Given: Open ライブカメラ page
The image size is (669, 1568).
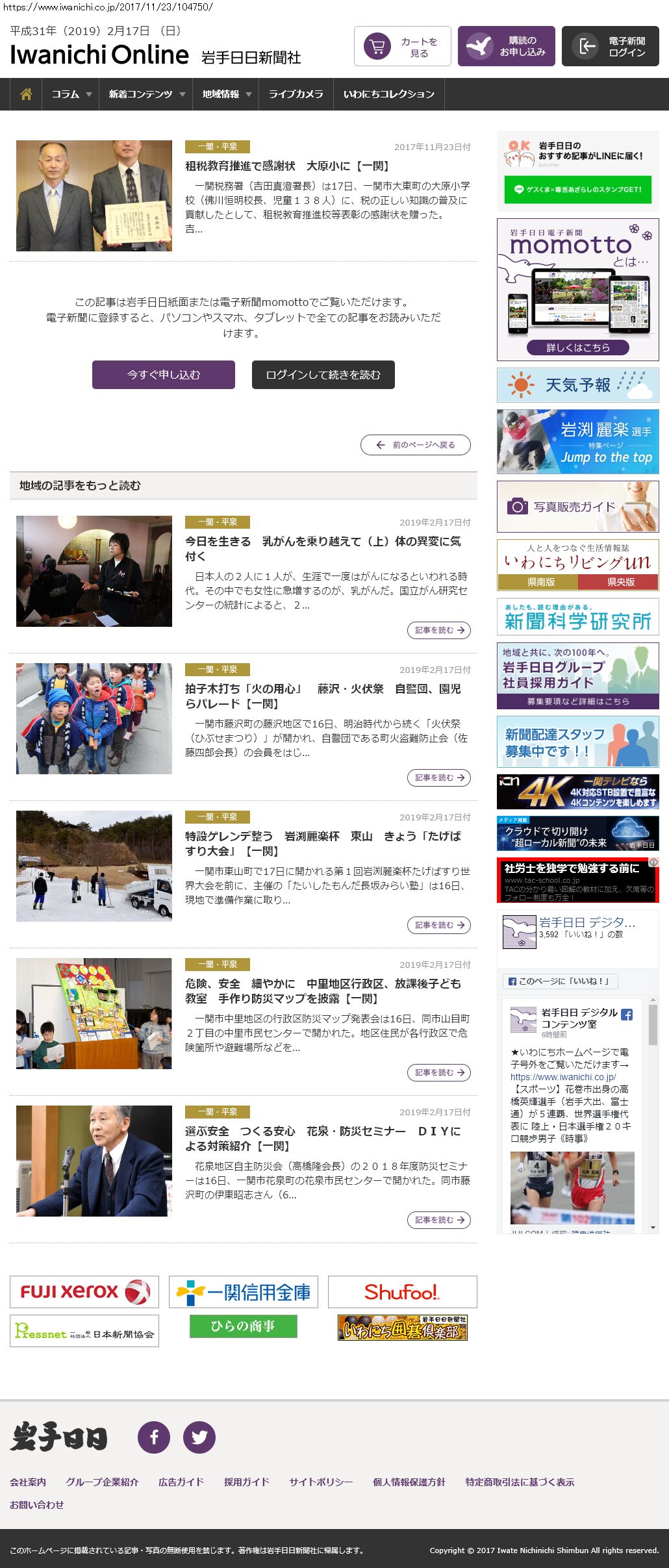Looking at the screenshot, I should (296, 94).
